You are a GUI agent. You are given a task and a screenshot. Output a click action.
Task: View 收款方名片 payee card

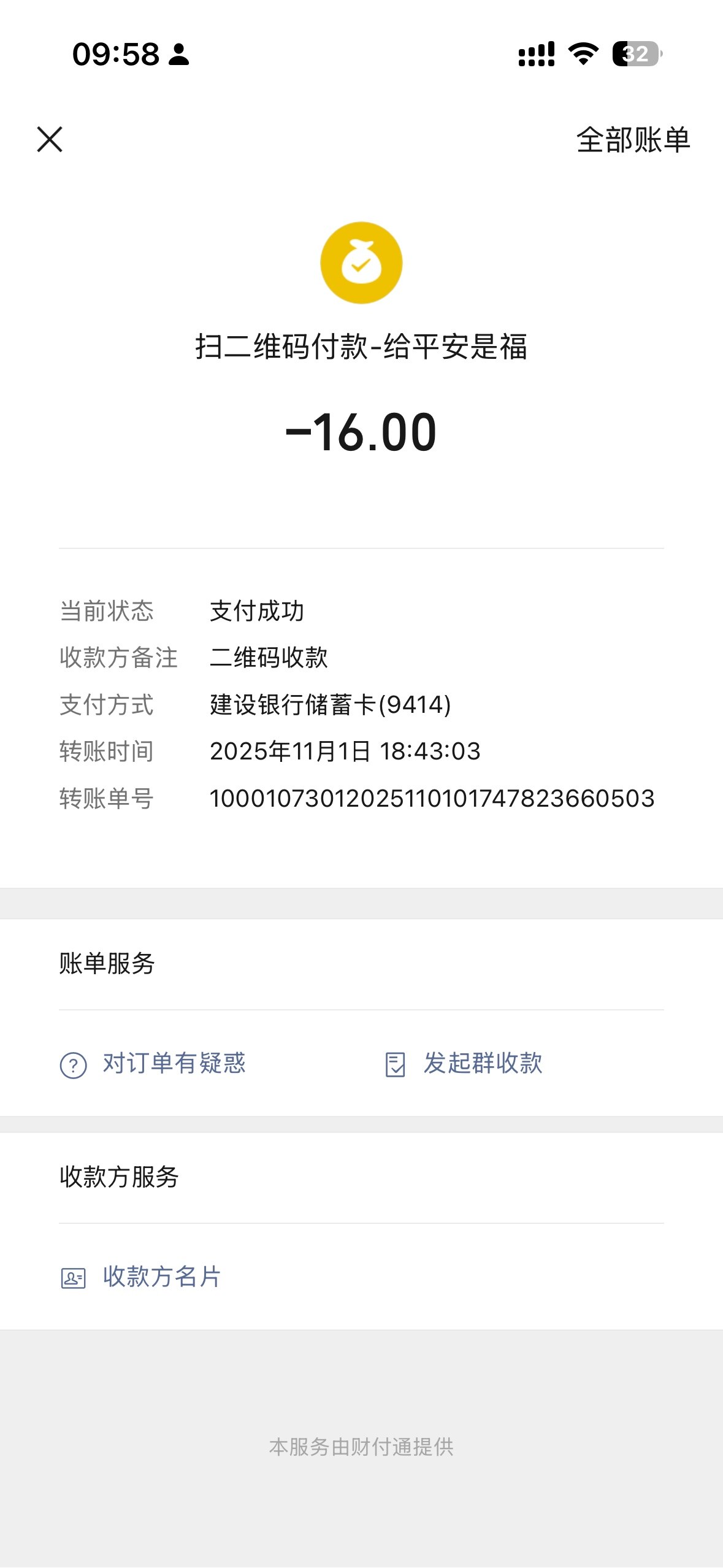pyautogui.click(x=141, y=1277)
